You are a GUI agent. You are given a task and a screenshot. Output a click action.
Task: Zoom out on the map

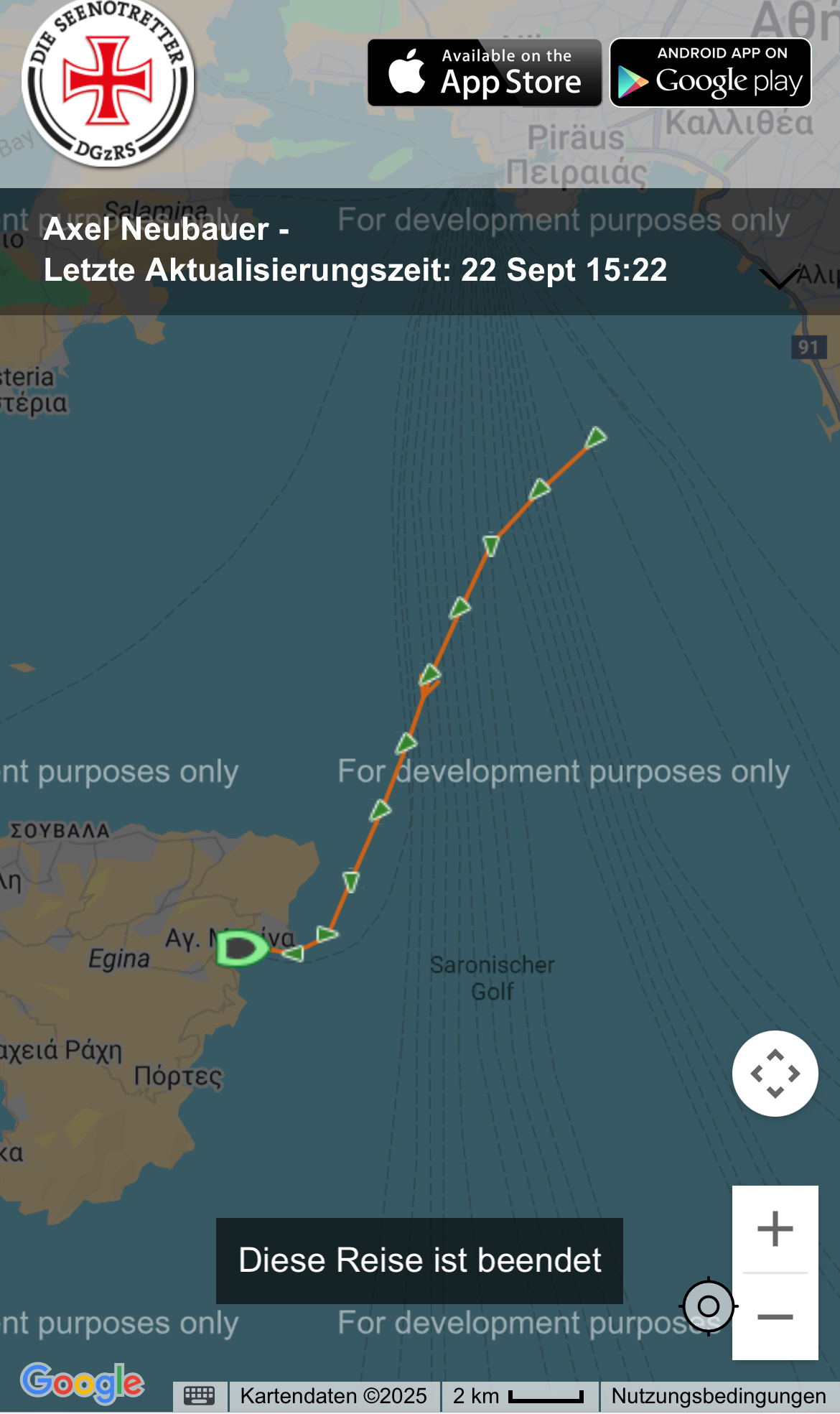(x=775, y=1316)
